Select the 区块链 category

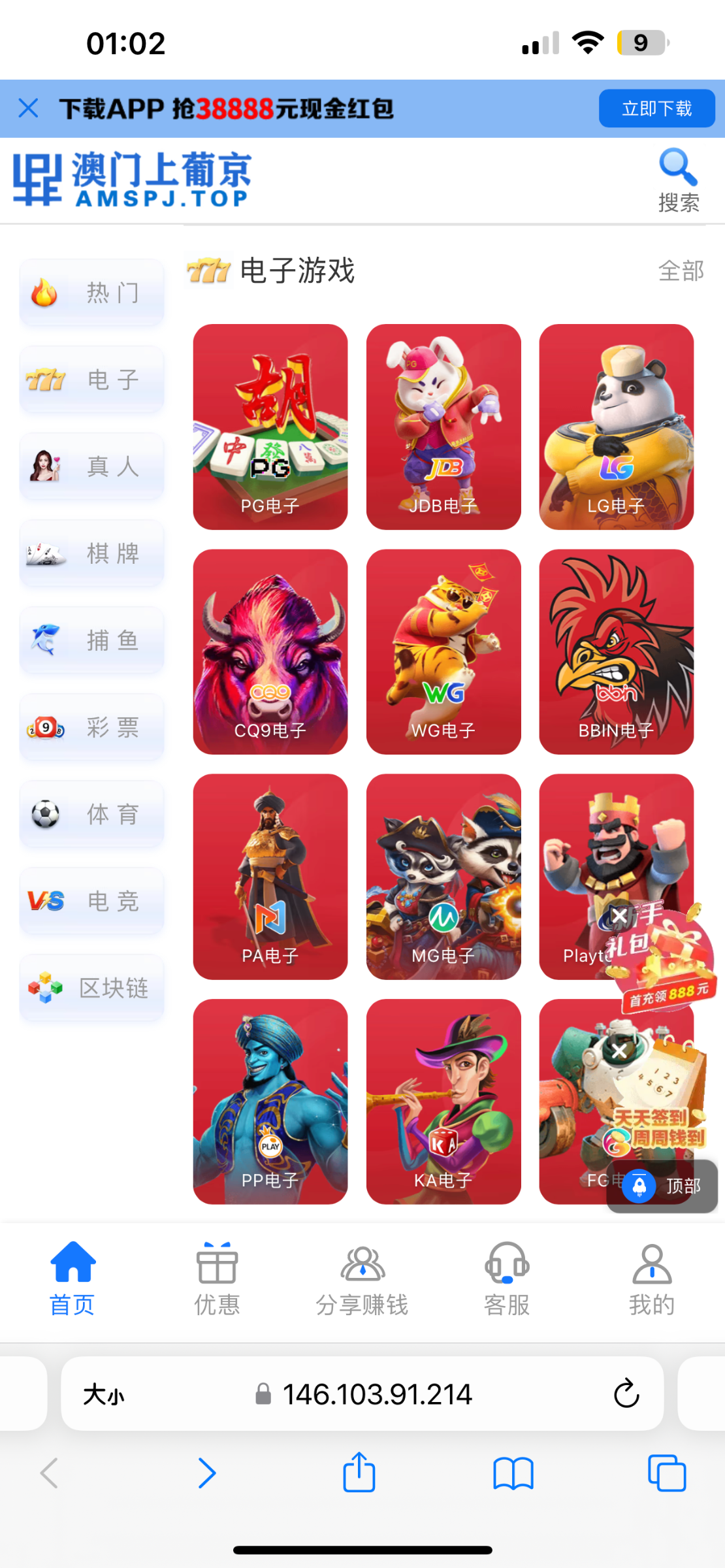[92, 988]
